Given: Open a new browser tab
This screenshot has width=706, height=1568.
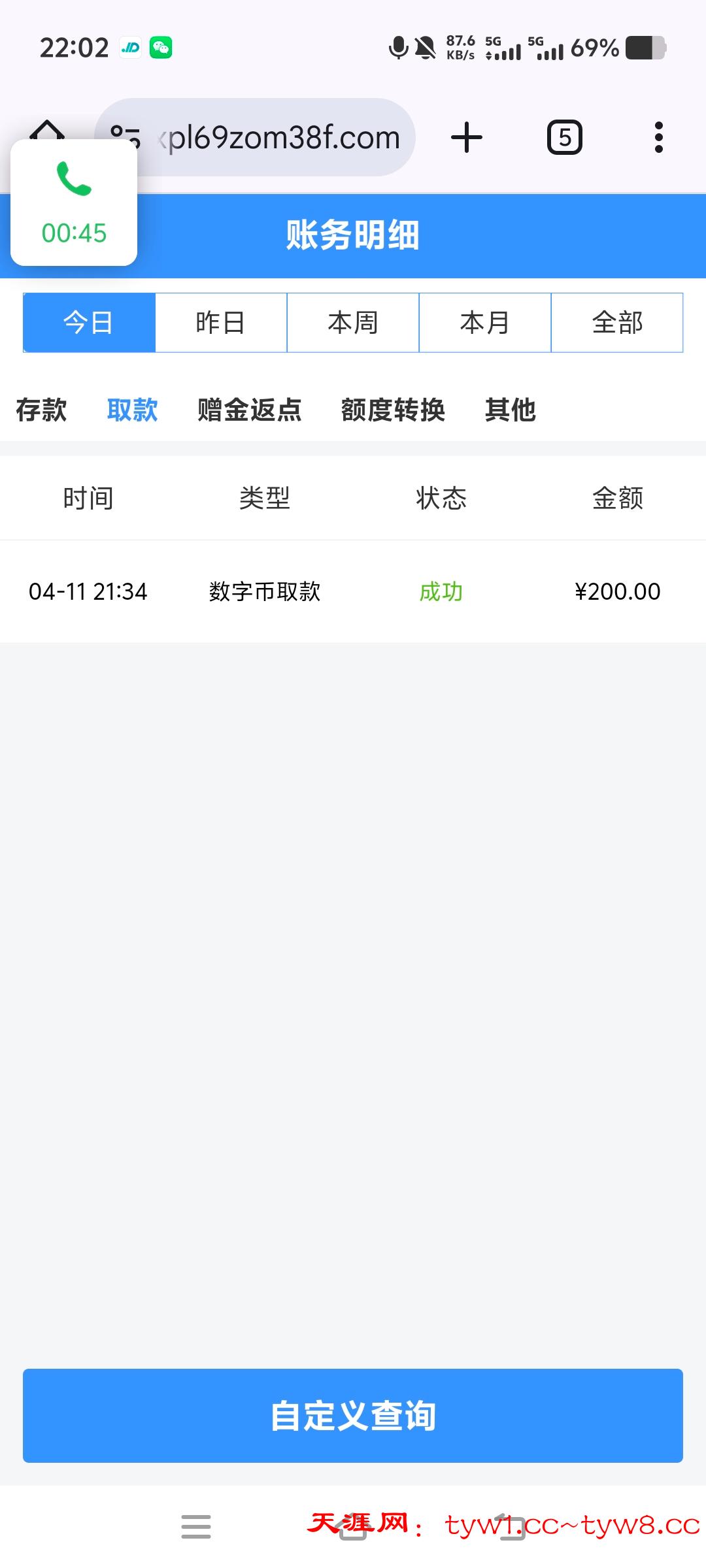Looking at the screenshot, I should tap(467, 138).
